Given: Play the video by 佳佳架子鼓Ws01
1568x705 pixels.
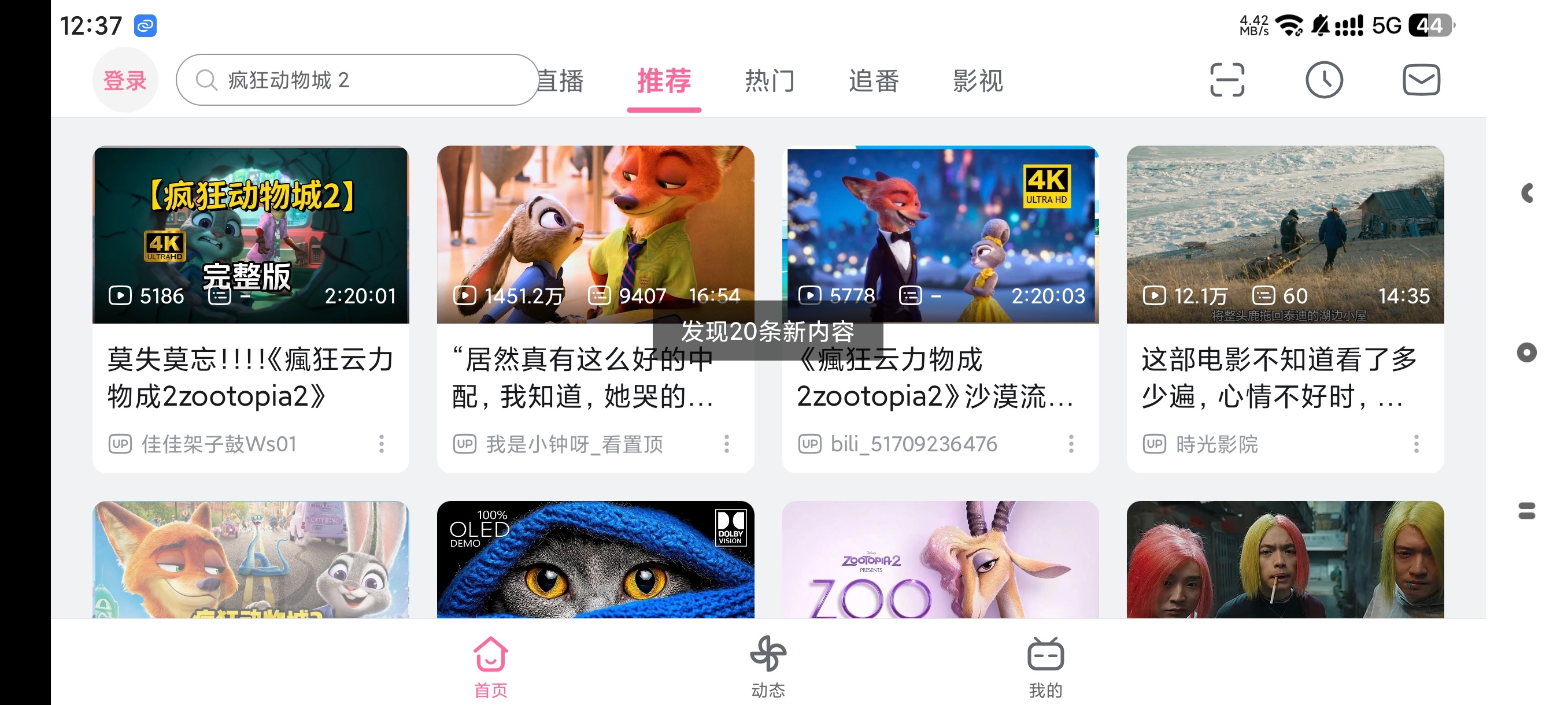Looking at the screenshot, I should 250,235.
